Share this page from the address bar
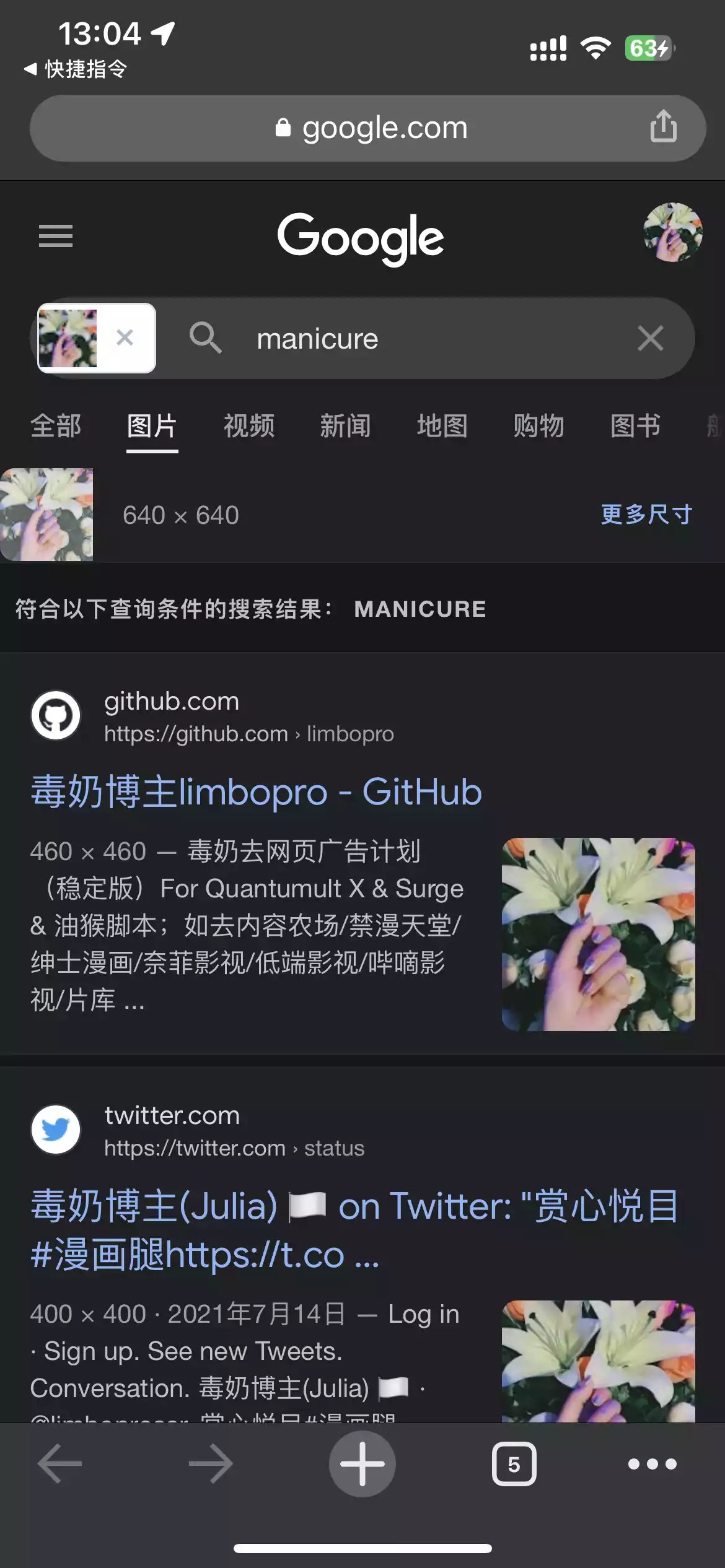Screen dimensions: 725x1568 (x=663, y=127)
